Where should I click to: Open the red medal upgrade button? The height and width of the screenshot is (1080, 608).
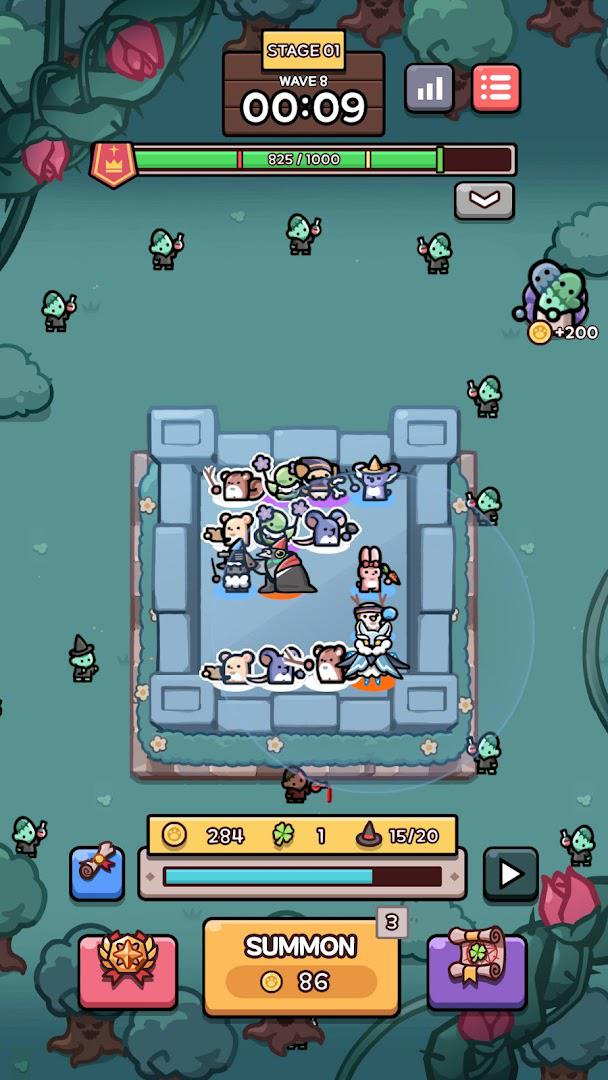[x=128, y=971]
